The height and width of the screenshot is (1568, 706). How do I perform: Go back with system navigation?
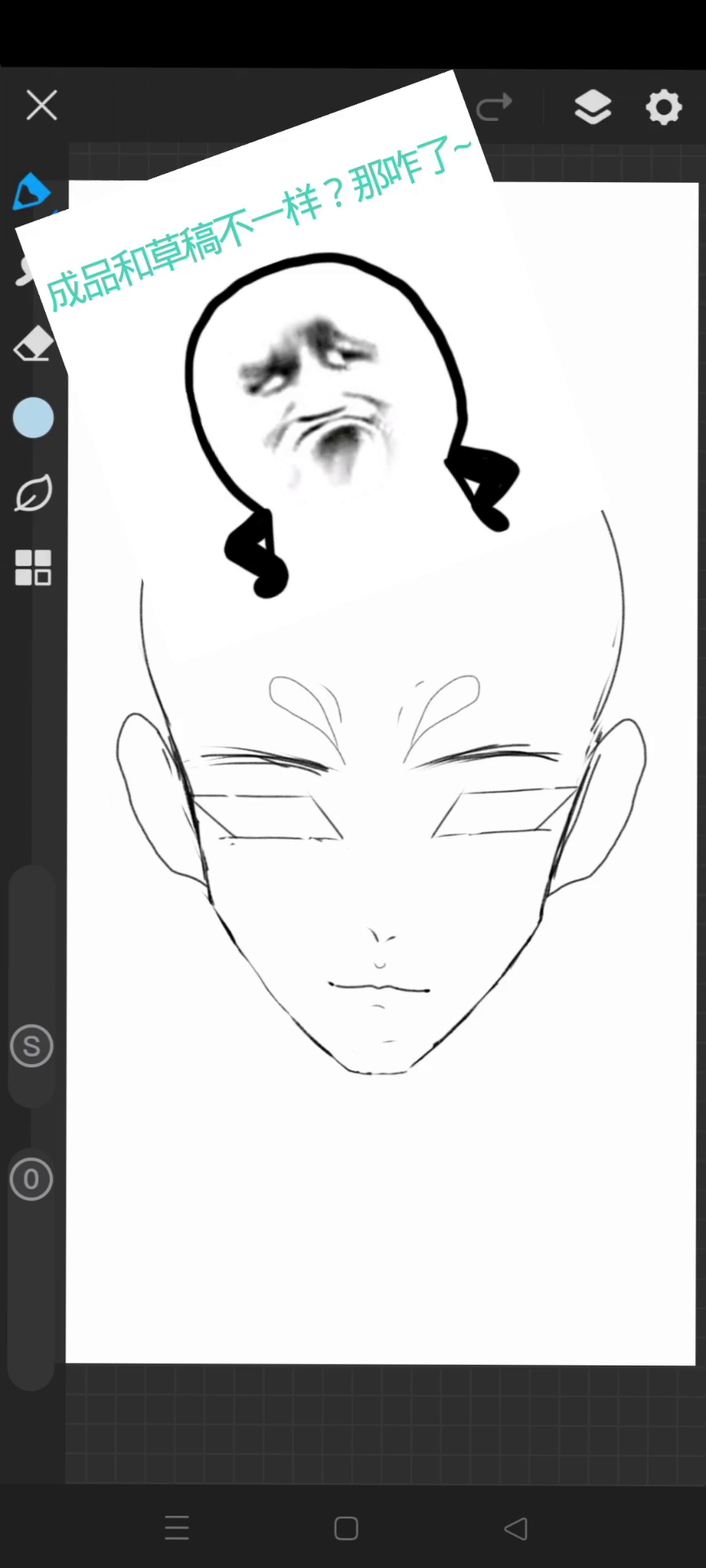(x=516, y=1528)
